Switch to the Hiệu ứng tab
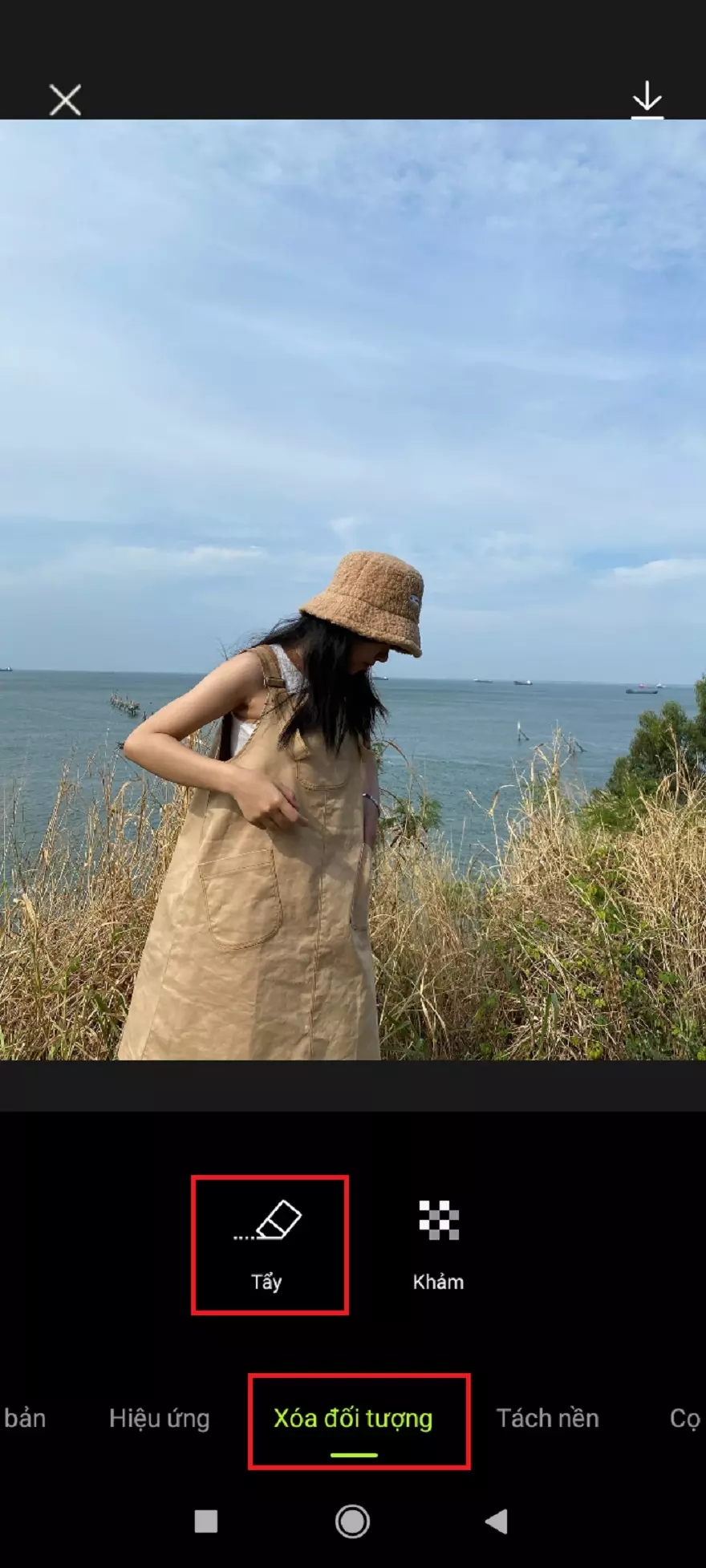The height and width of the screenshot is (1568, 706). (159, 1418)
